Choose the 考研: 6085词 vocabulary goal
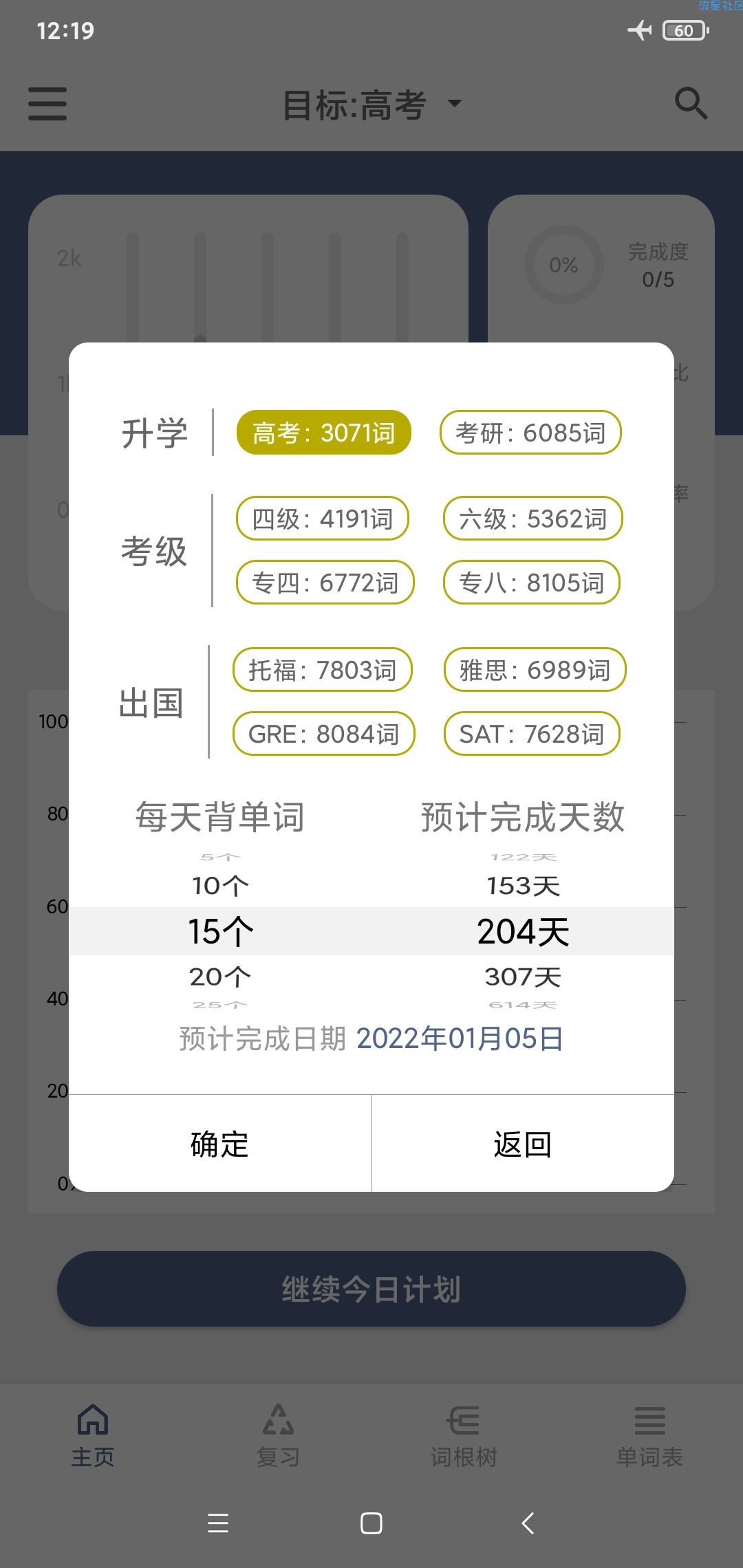This screenshot has width=743, height=1568. (530, 433)
